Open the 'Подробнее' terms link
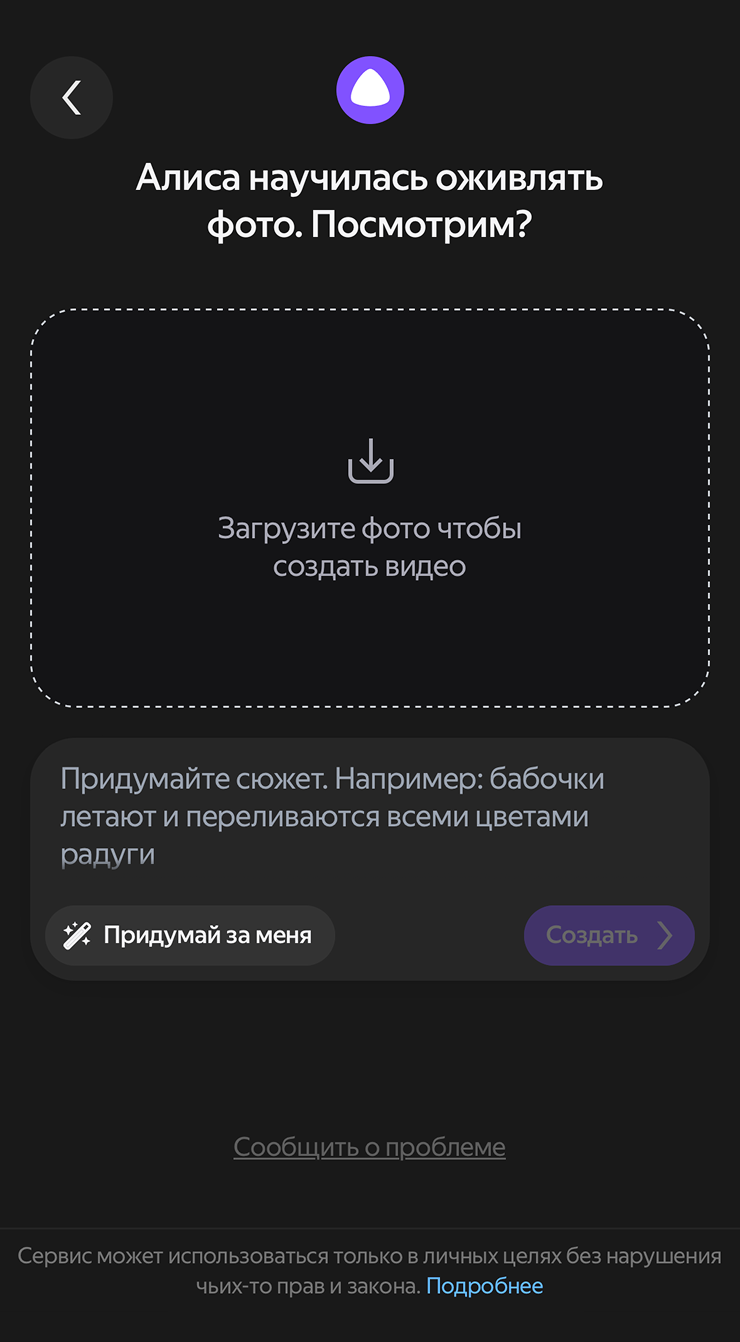The height and width of the screenshot is (1342, 740). (x=484, y=1286)
